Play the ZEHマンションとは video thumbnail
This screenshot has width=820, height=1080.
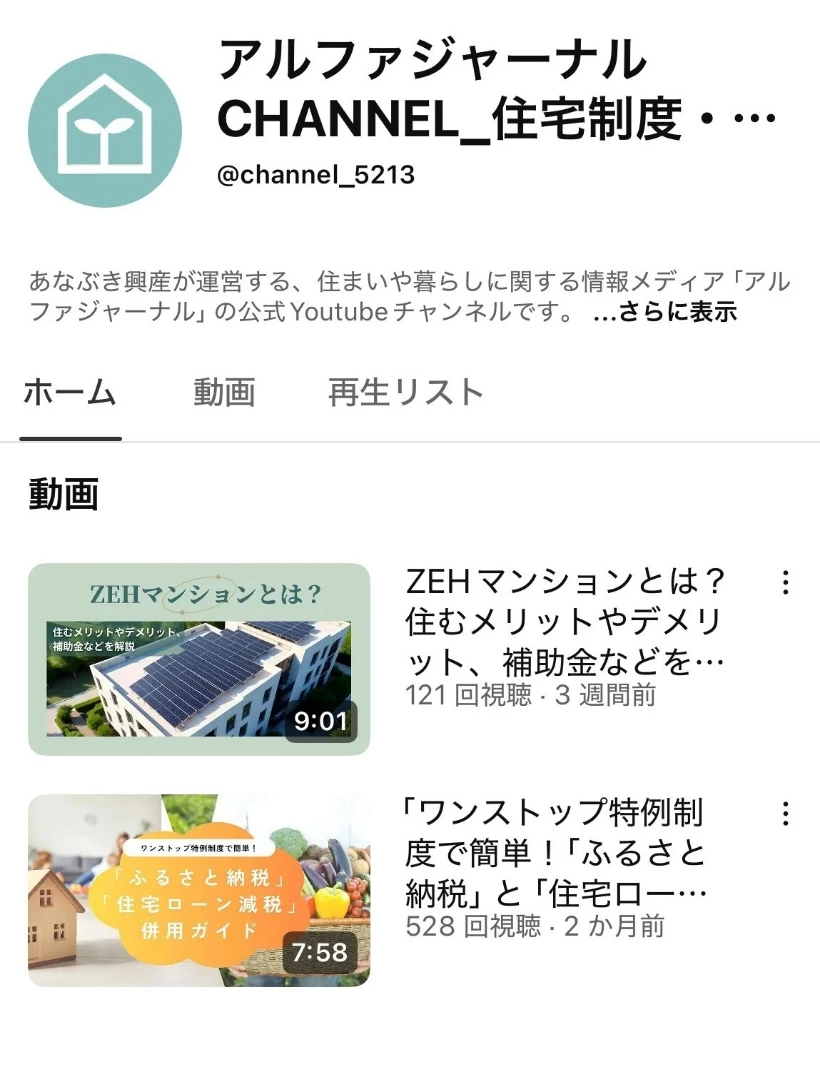coord(199,659)
